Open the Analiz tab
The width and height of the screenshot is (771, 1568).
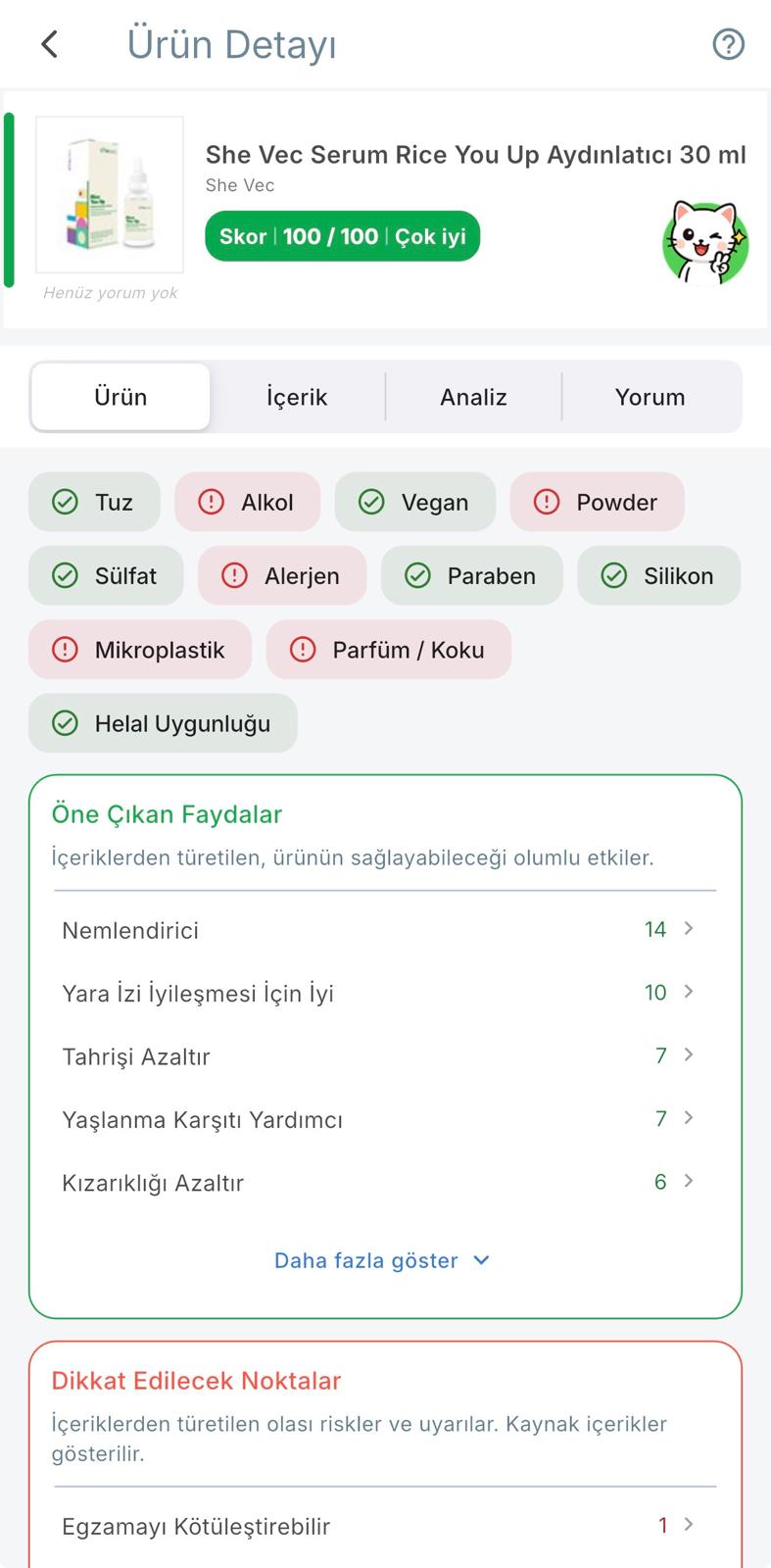(473, 397)
